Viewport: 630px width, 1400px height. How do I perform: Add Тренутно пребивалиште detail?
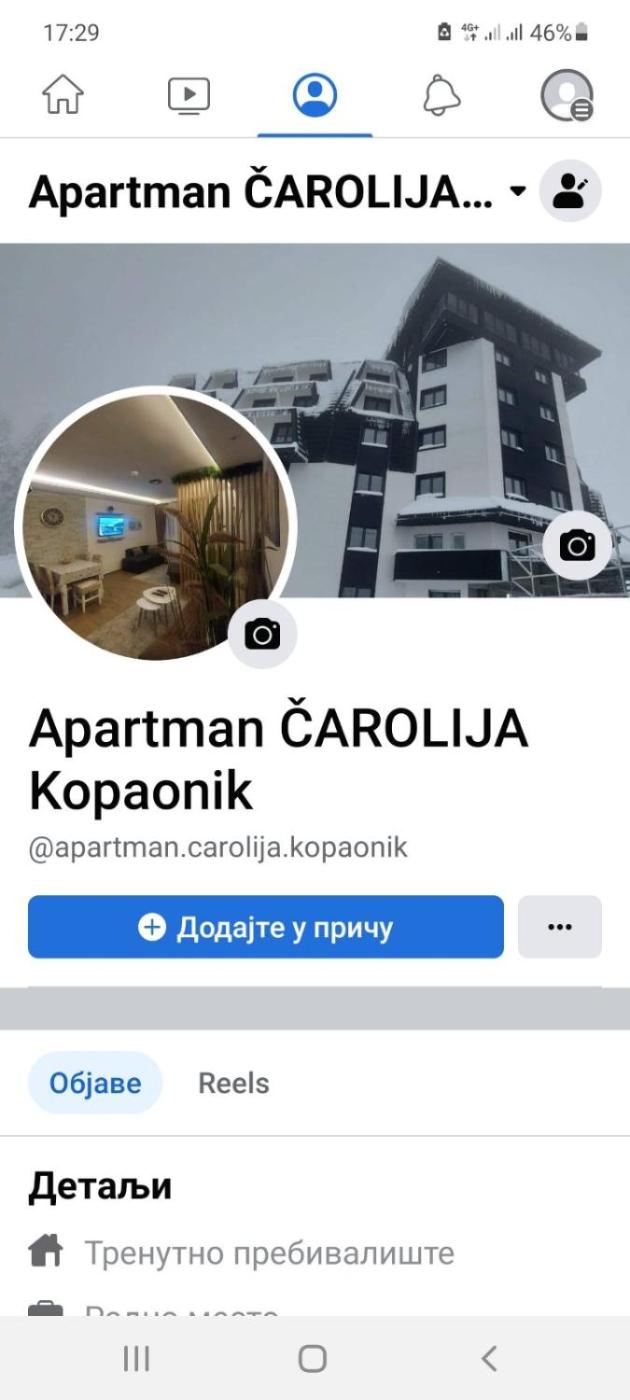[x=268, y=1253]
